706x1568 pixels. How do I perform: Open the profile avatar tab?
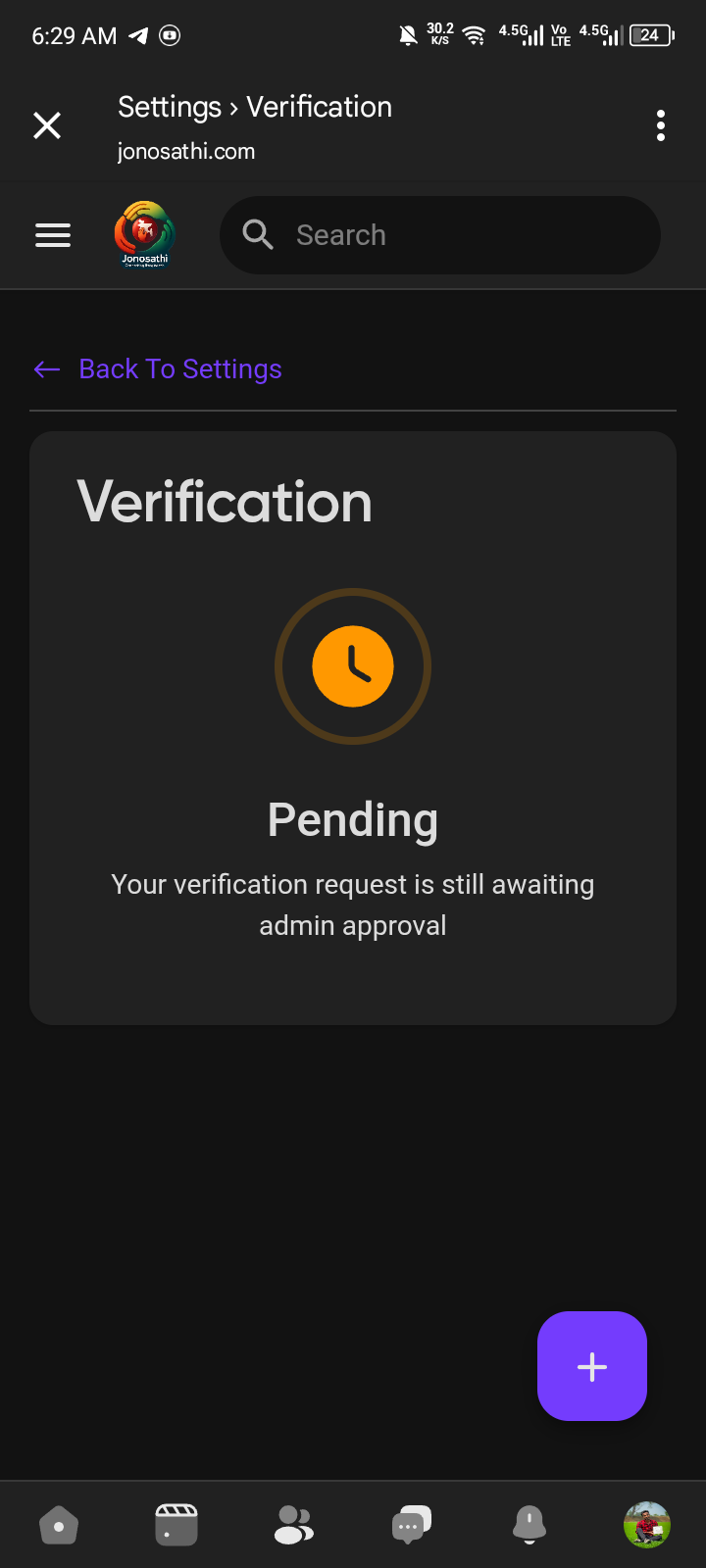(647, 1525)
